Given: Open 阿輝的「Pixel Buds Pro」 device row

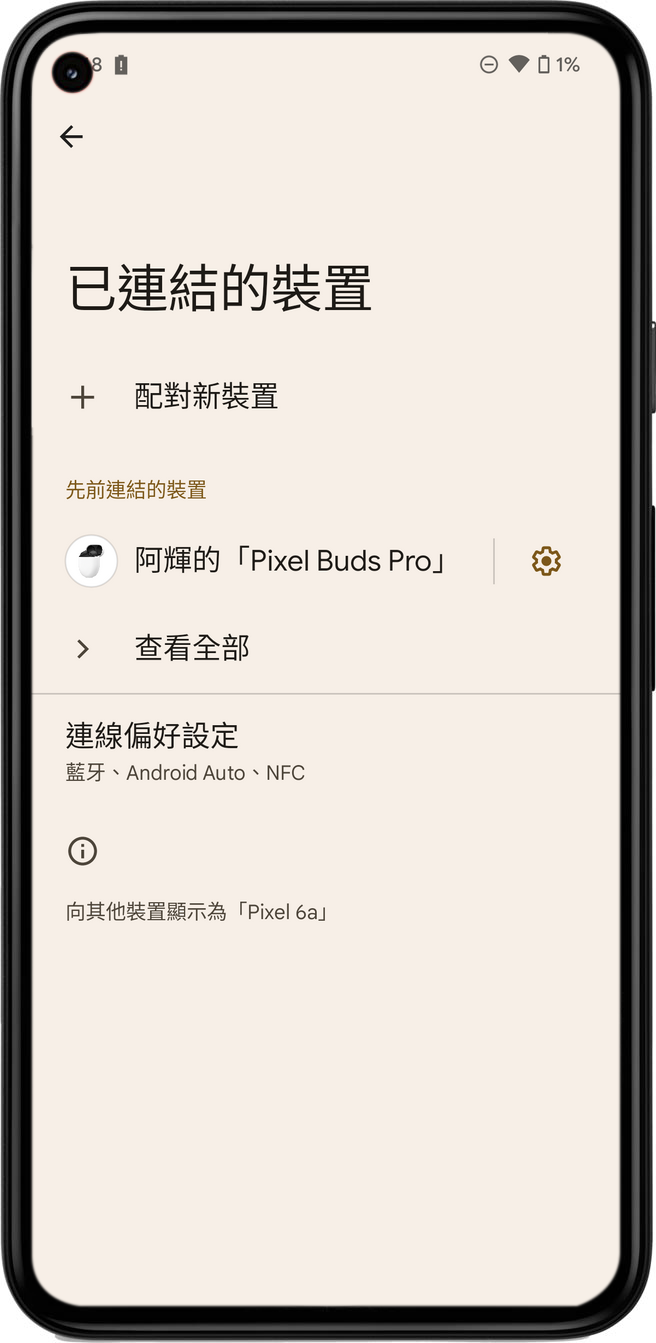Looking at the screenshot, I should click(x=290, y=561).
